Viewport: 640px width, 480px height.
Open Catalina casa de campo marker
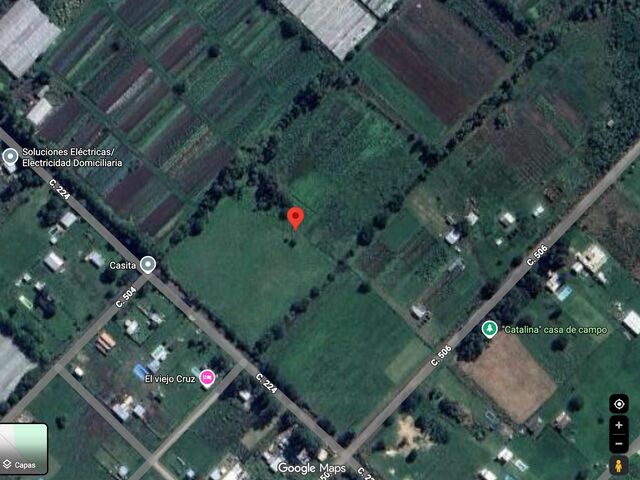click(489, 328)
